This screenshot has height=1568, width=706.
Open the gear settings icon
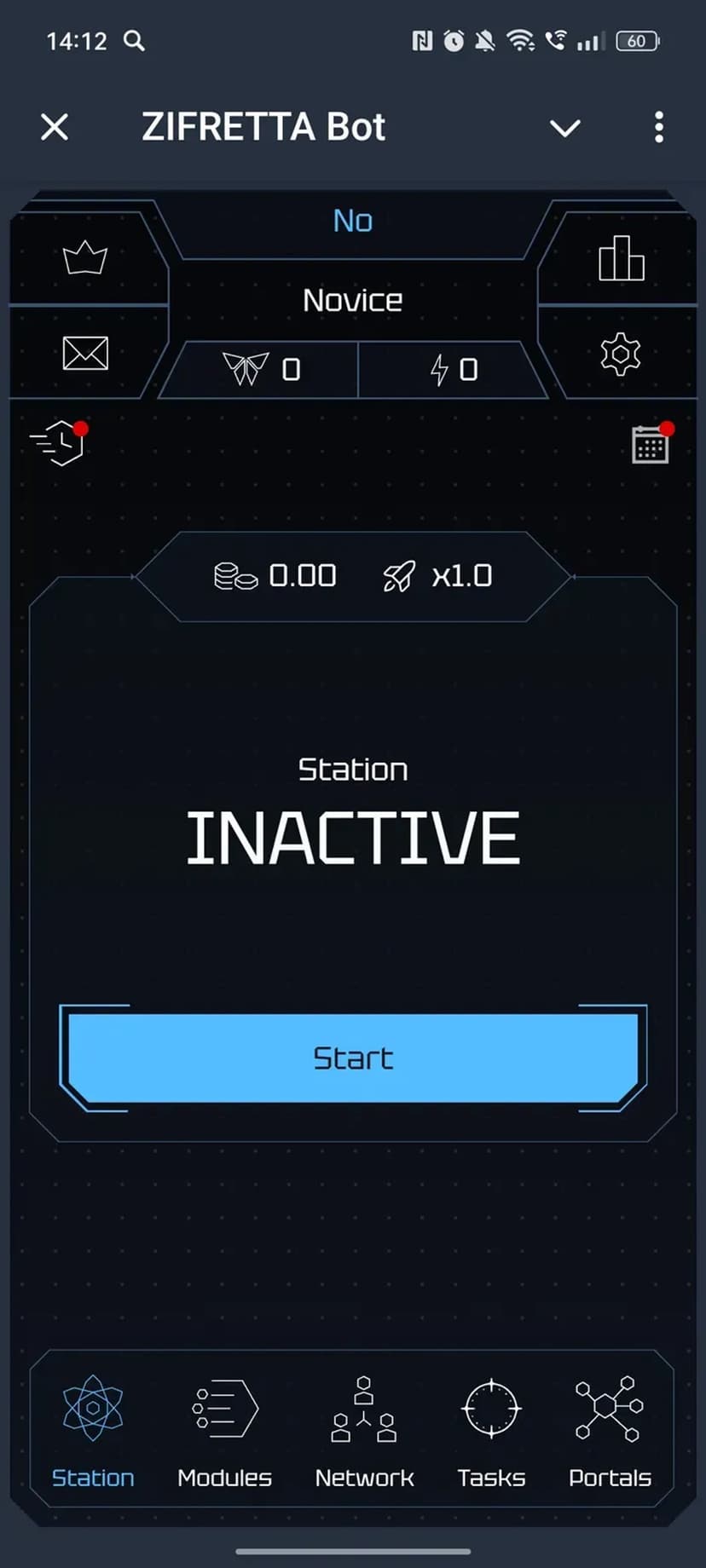coord(621,354)
